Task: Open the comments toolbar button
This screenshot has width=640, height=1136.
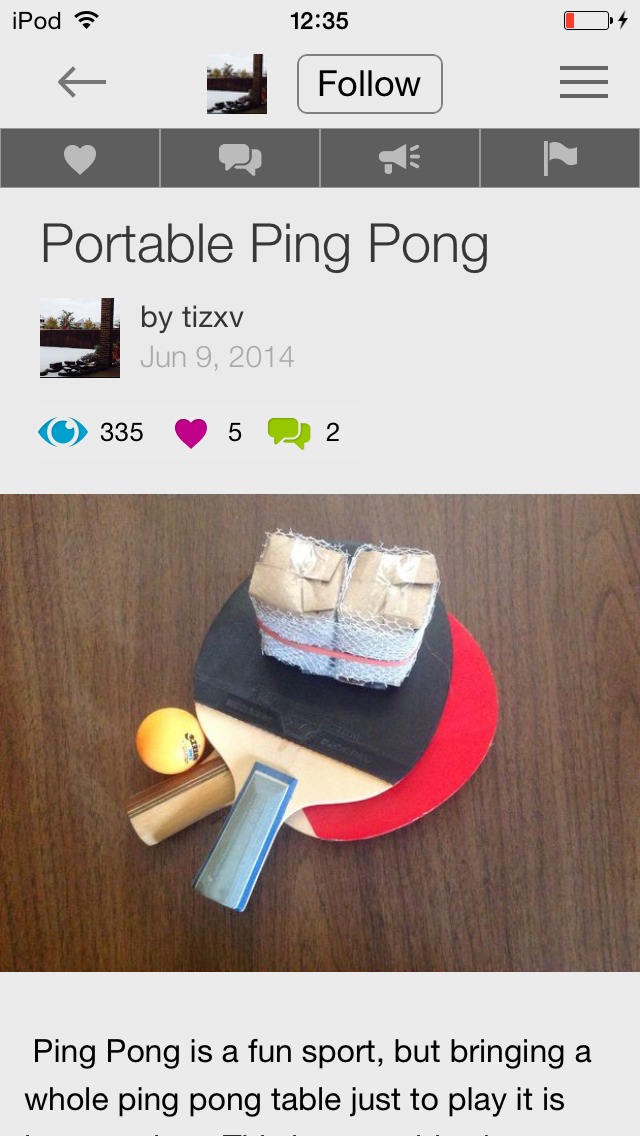Action: tap(240, 159)
